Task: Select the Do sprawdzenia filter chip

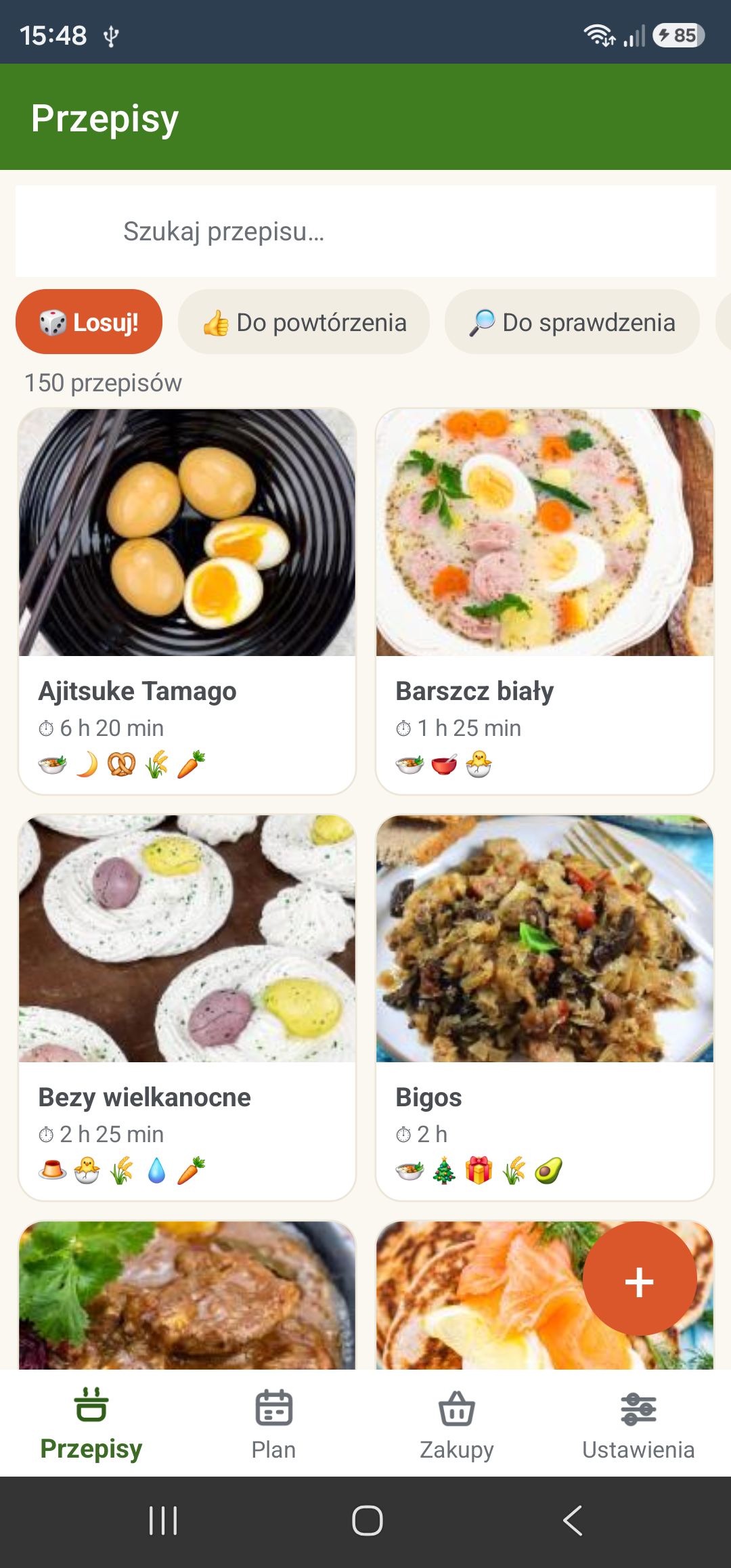Action: [572, 322]
